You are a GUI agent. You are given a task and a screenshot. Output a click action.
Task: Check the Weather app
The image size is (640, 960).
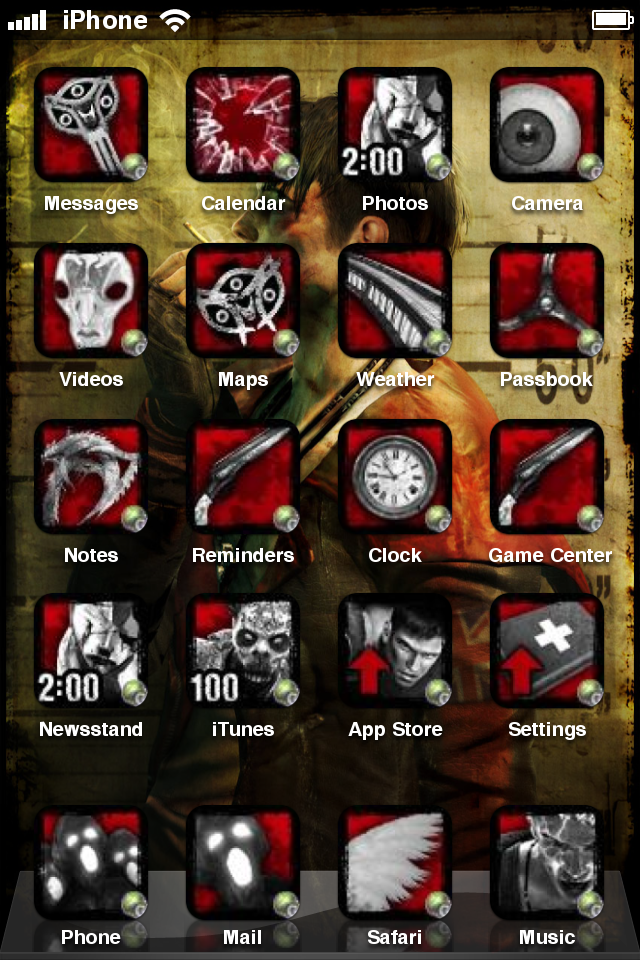[395, 301]
